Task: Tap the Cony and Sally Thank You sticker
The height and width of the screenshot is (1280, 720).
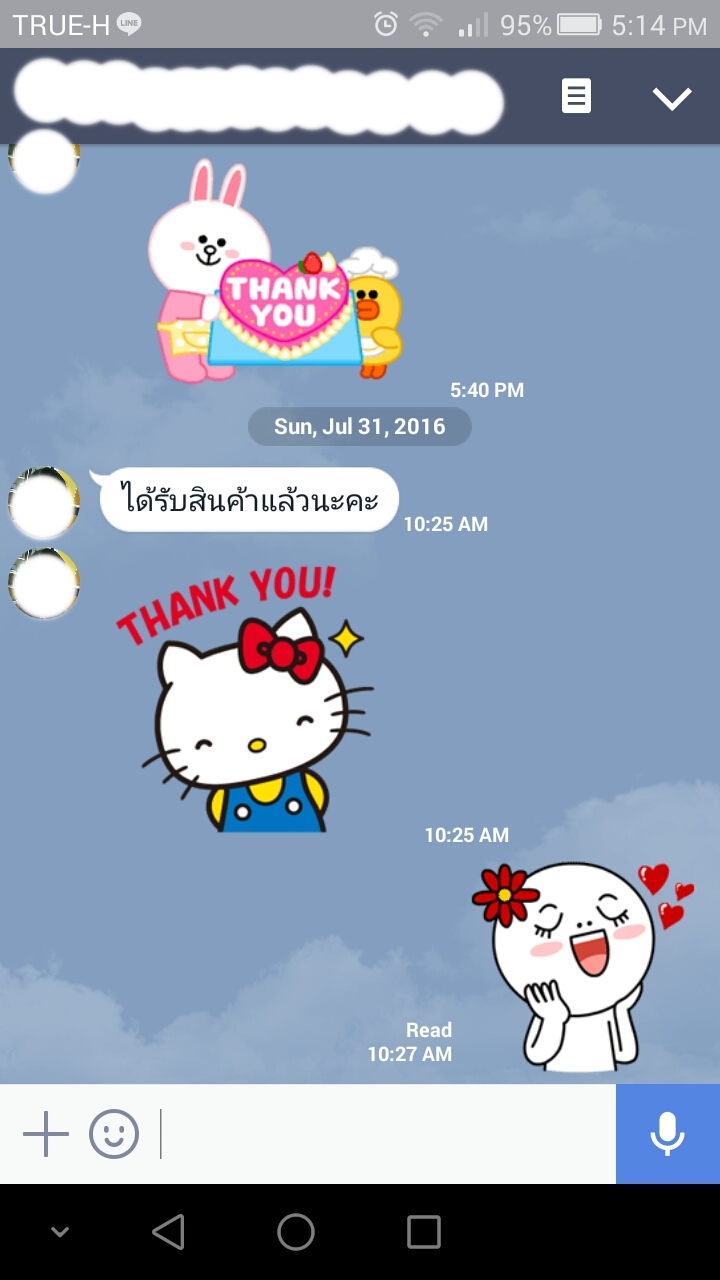Action: tap(275, 275)
